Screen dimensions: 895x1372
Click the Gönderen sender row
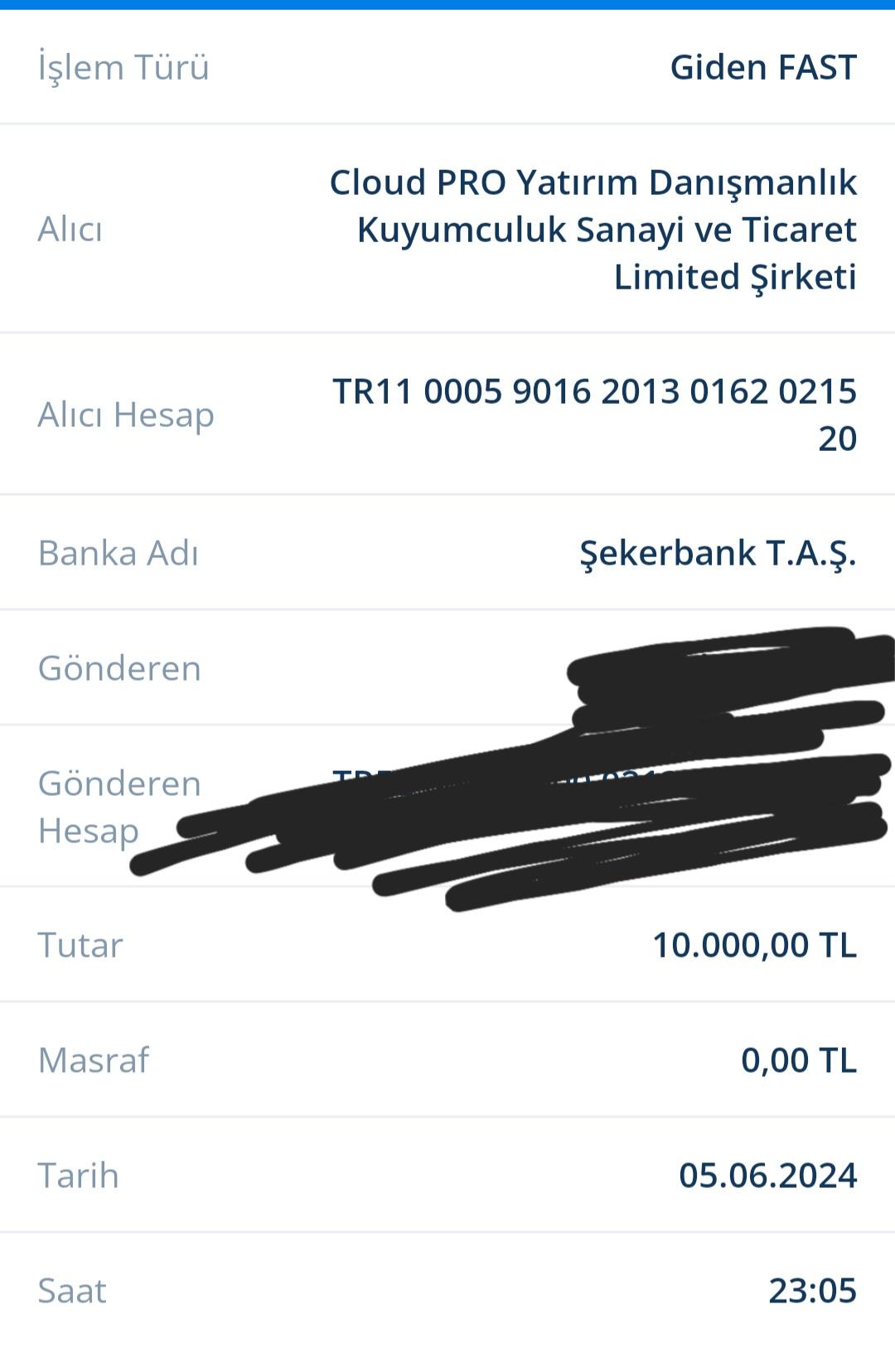119,668
